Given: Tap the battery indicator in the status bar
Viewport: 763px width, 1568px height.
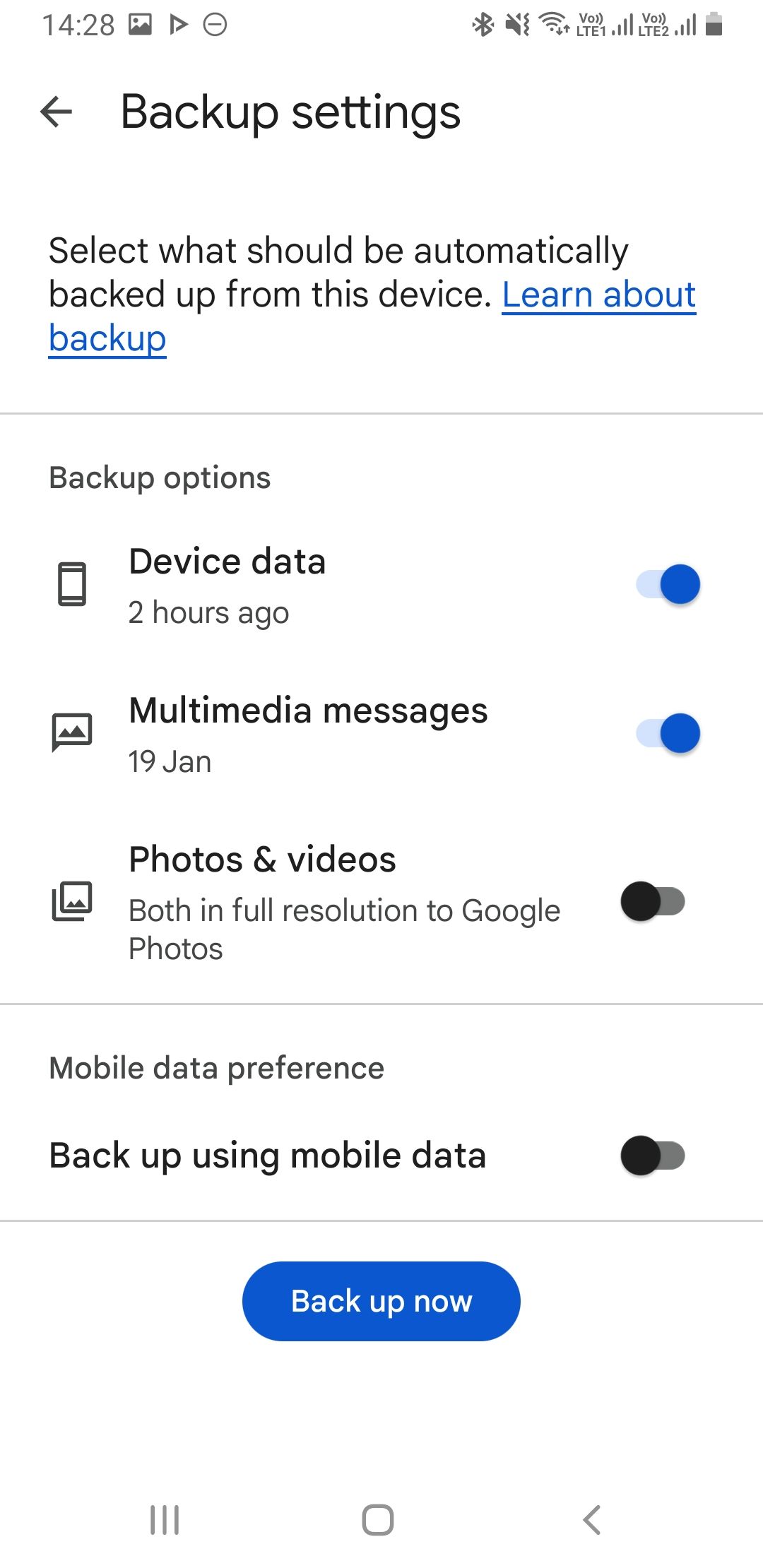Looking at the screenshot, I should (x=715, y=23).
